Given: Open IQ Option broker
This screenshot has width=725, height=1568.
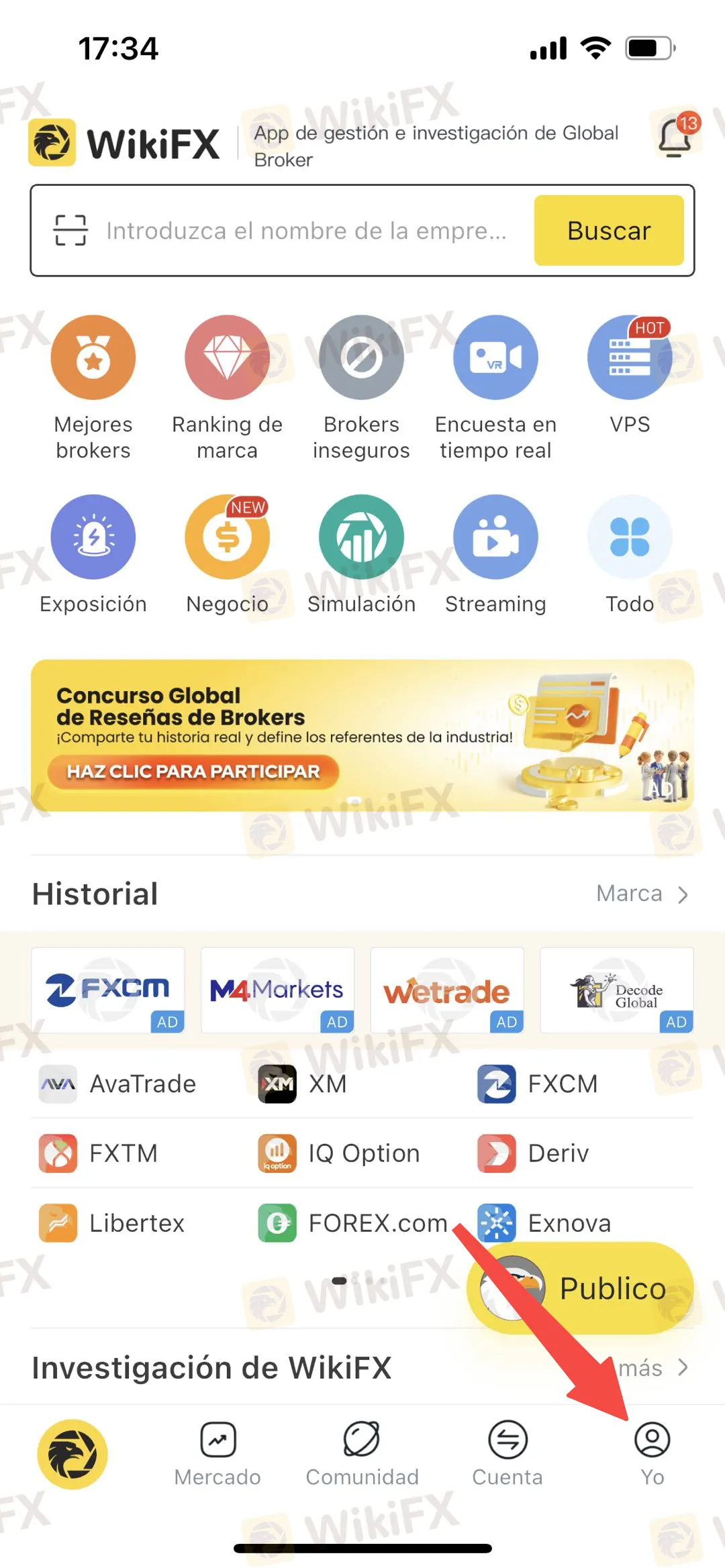Looking at the screenshot, I should coord(340,1153).
